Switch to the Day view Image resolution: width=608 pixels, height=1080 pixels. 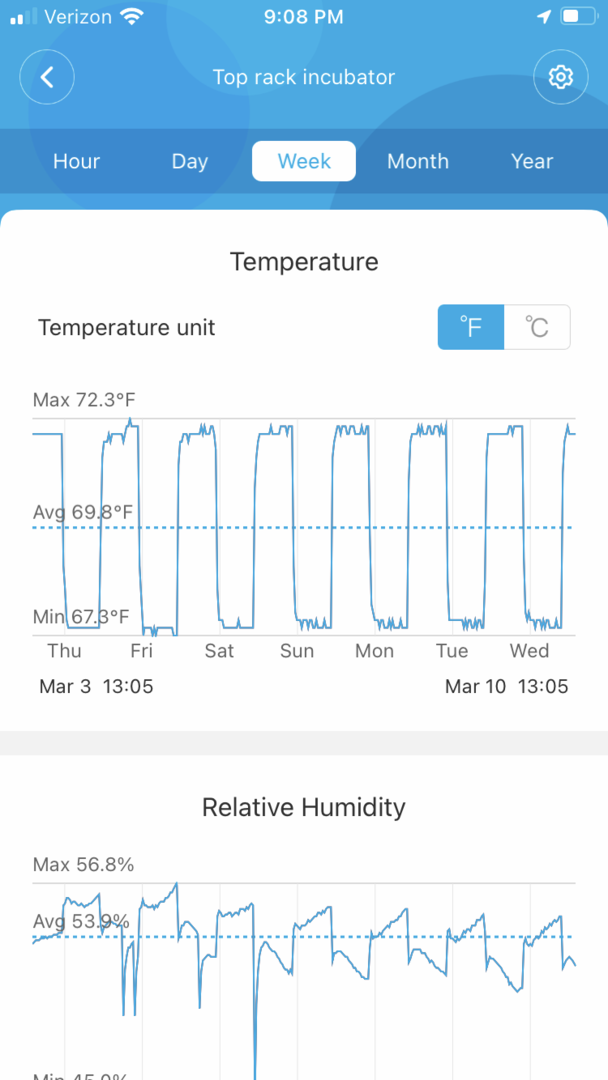point(189,161)
